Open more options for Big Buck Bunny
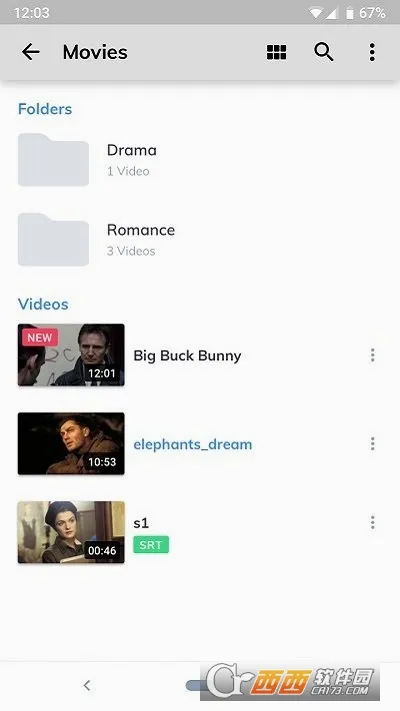This screenshot has width=400, height=711. pos(372,355)
